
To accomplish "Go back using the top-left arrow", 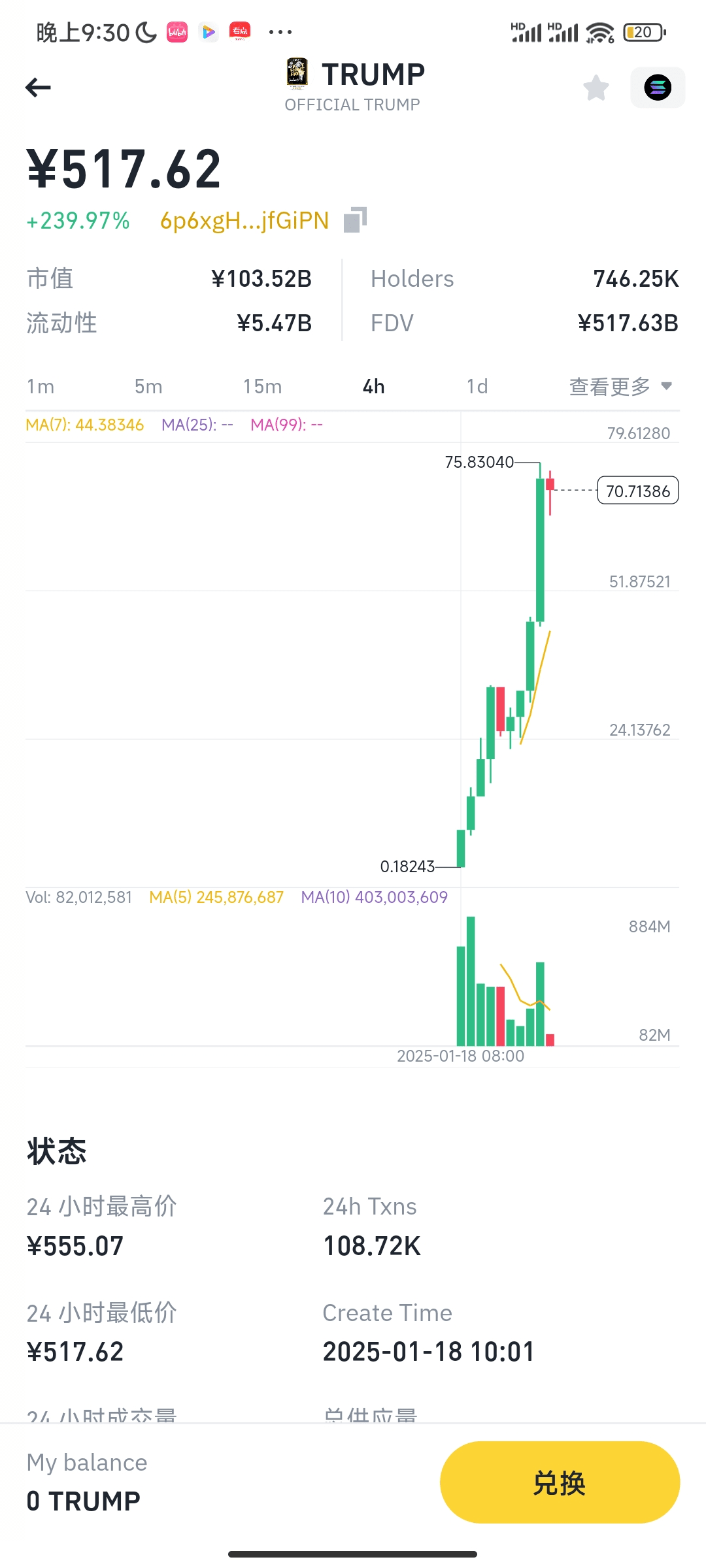I will click(38, 87).
